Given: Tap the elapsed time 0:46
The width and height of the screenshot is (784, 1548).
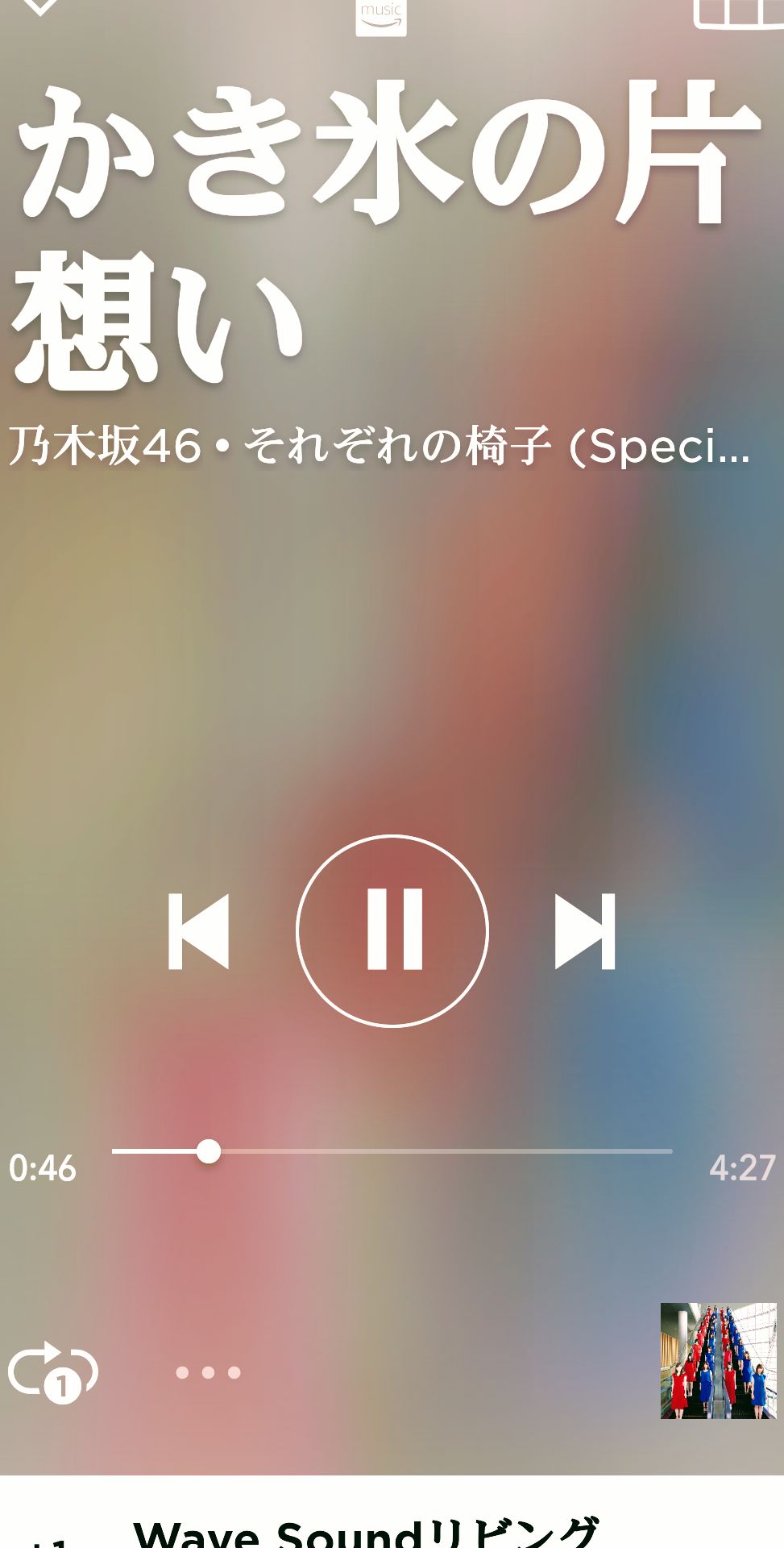Looking at the screenshot, I should 42,1167.
